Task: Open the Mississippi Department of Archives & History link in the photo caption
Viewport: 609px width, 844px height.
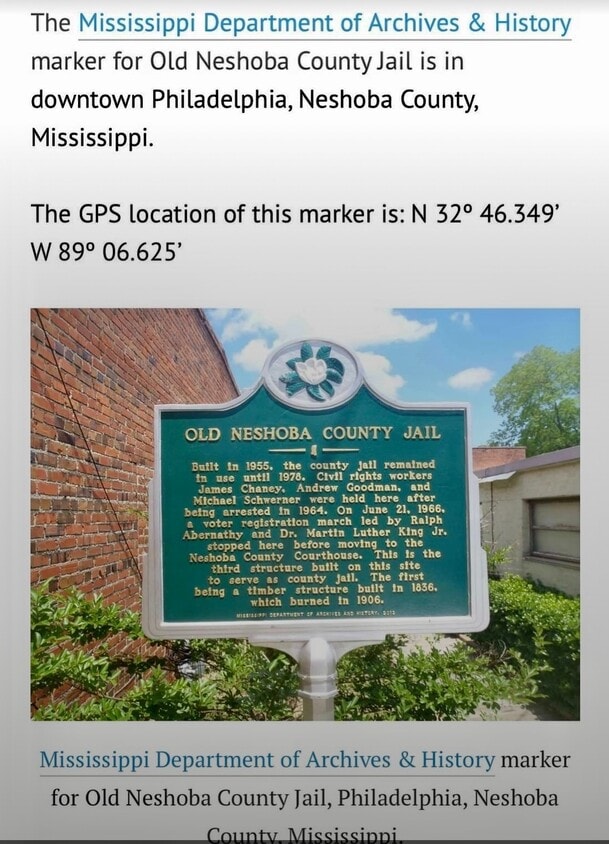Action: [266, 760]
